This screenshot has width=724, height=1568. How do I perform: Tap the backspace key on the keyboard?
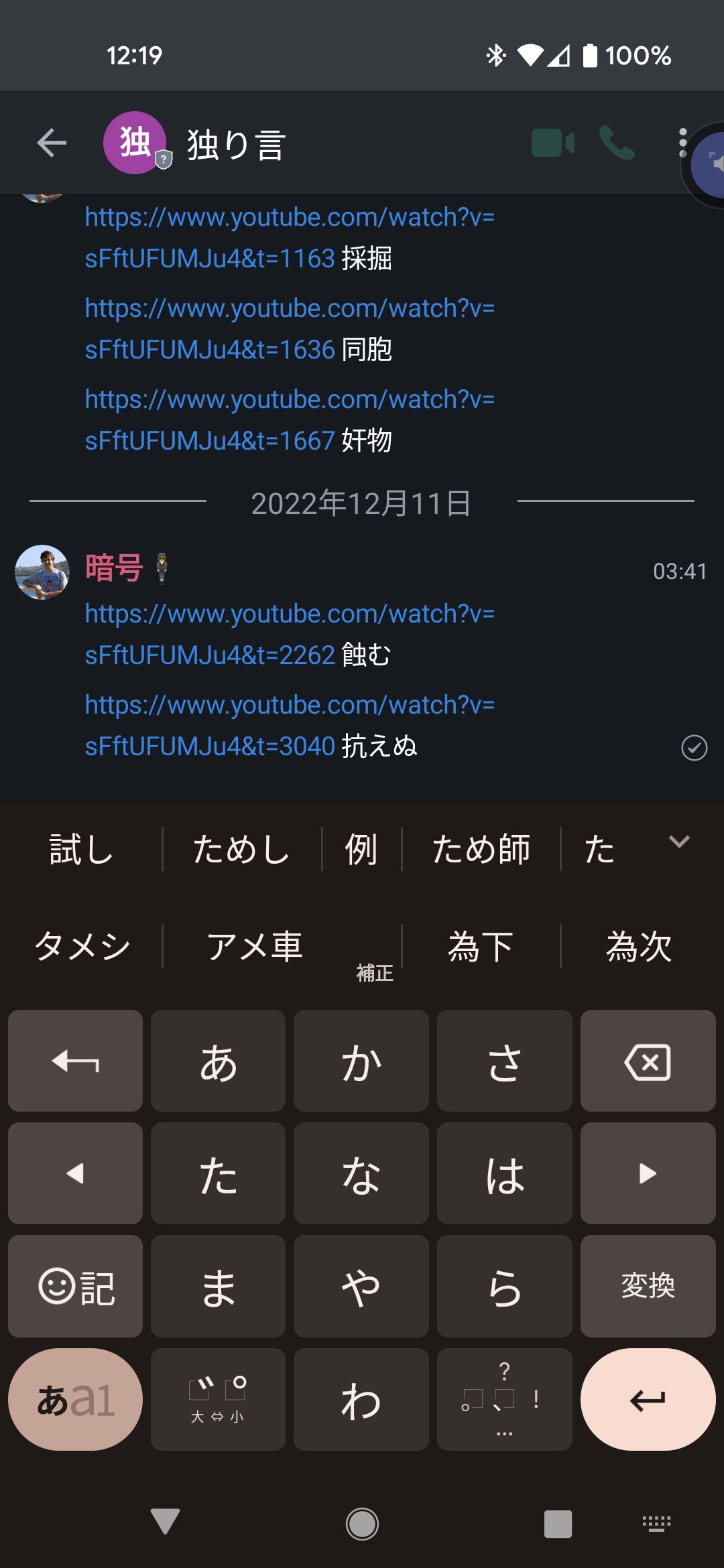click(x=647, y=1061)
